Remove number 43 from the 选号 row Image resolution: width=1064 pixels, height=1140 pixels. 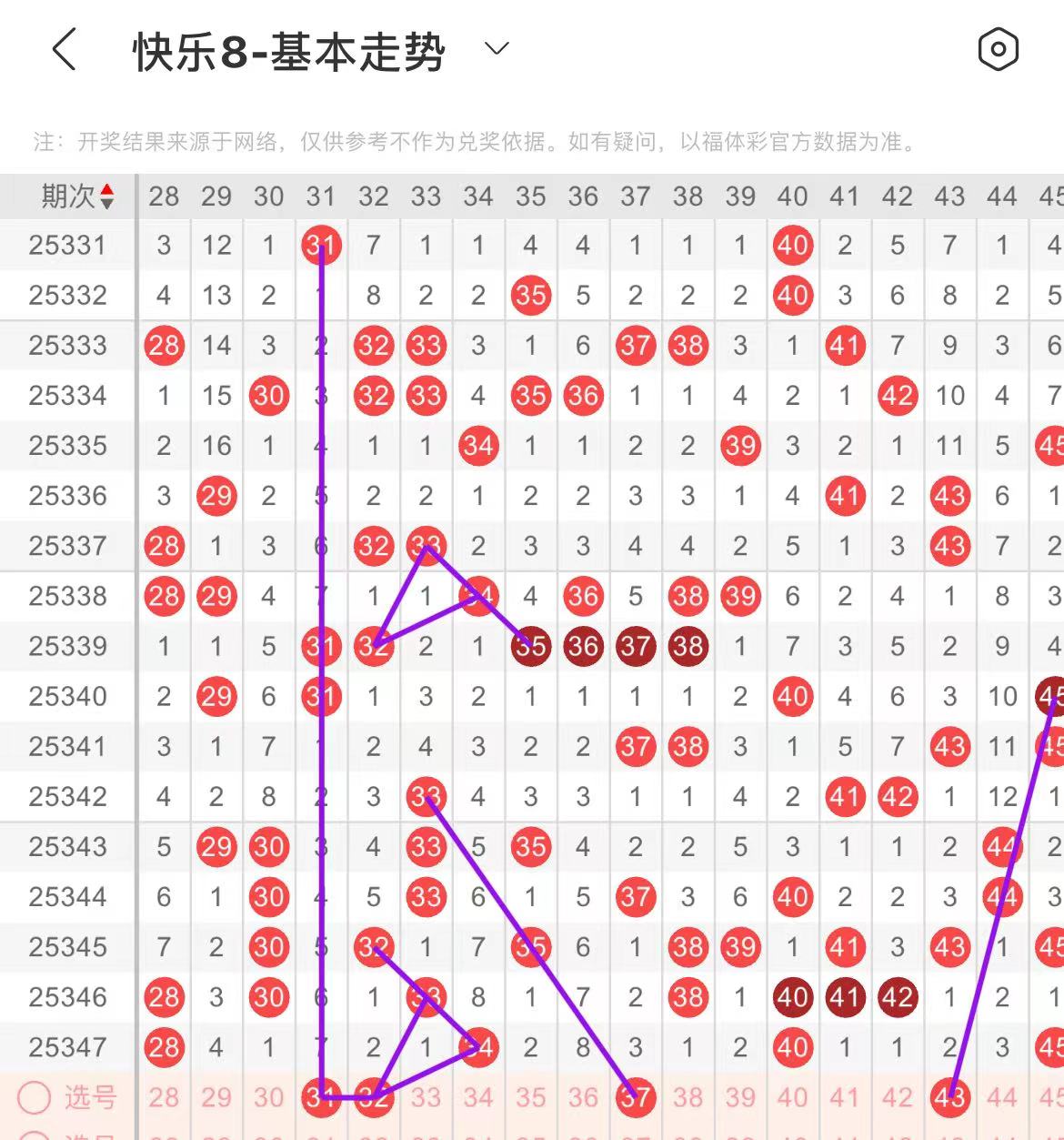(949, 1097)
